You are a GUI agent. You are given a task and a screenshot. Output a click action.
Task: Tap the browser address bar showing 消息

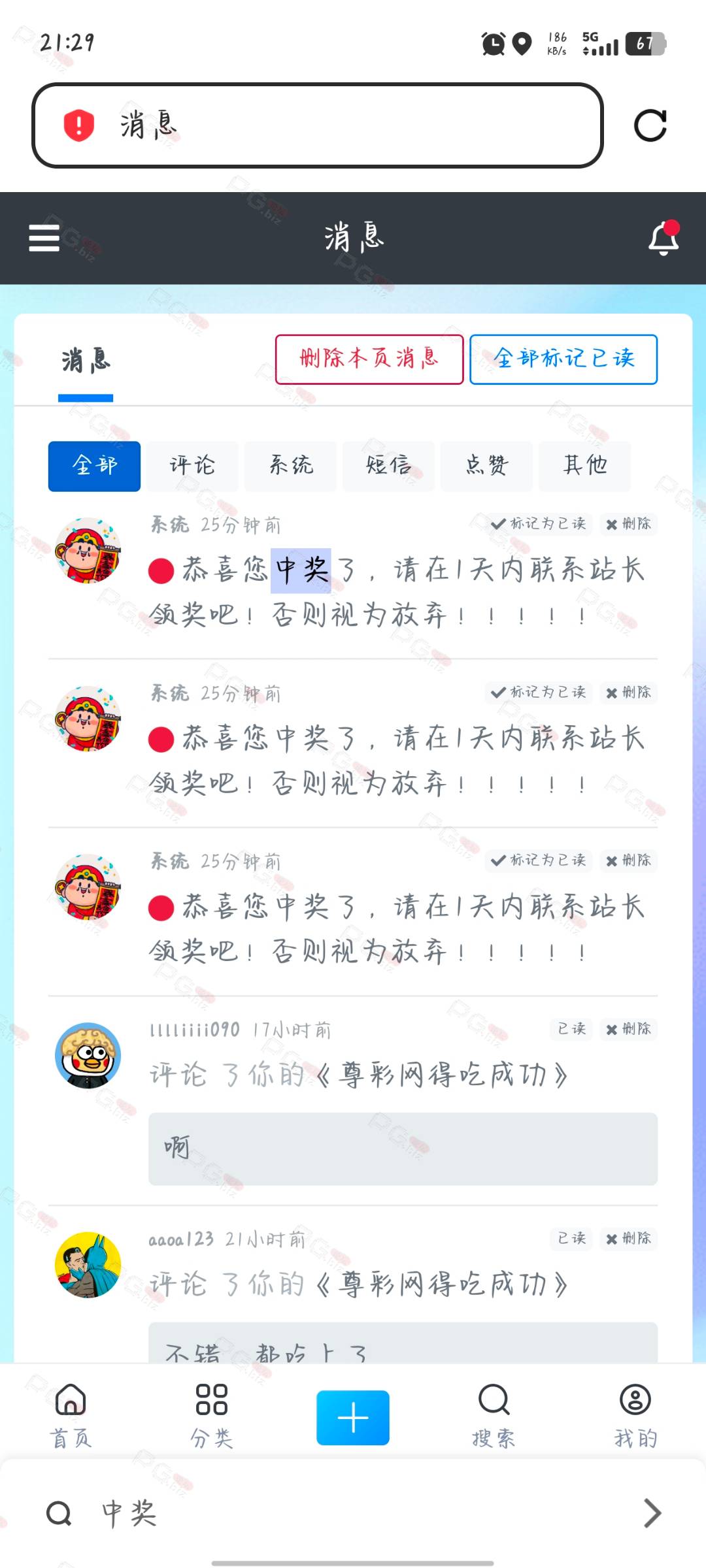coord(318,125)
